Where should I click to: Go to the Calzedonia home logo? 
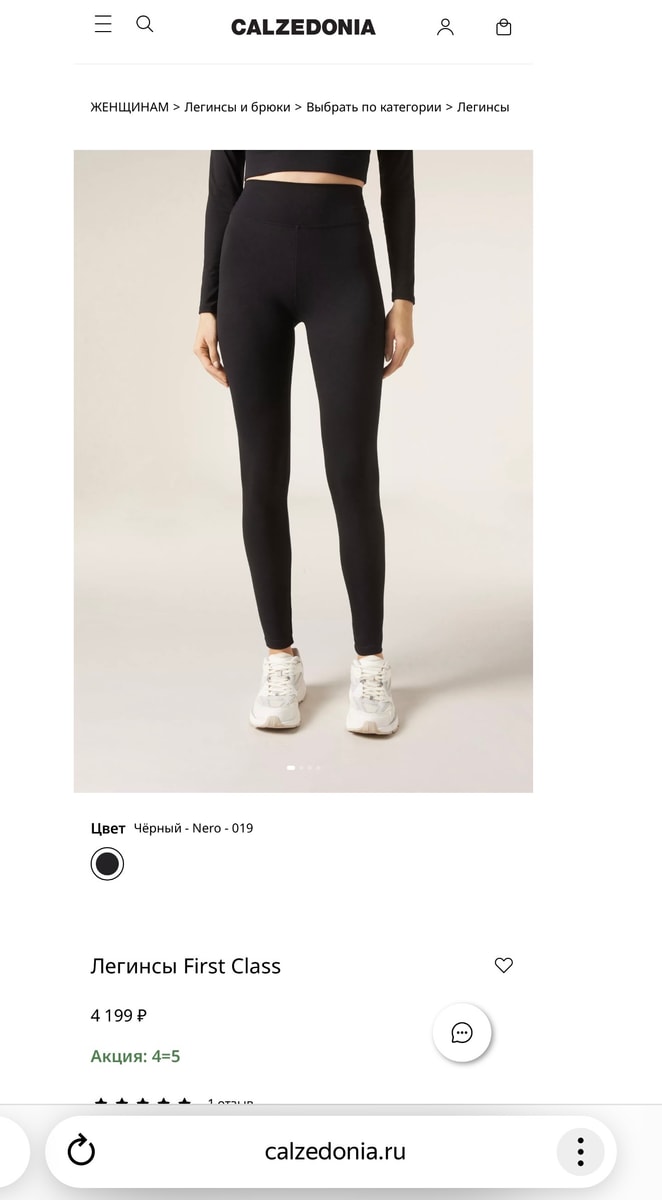pyautogui.click(x=303, y=27)
